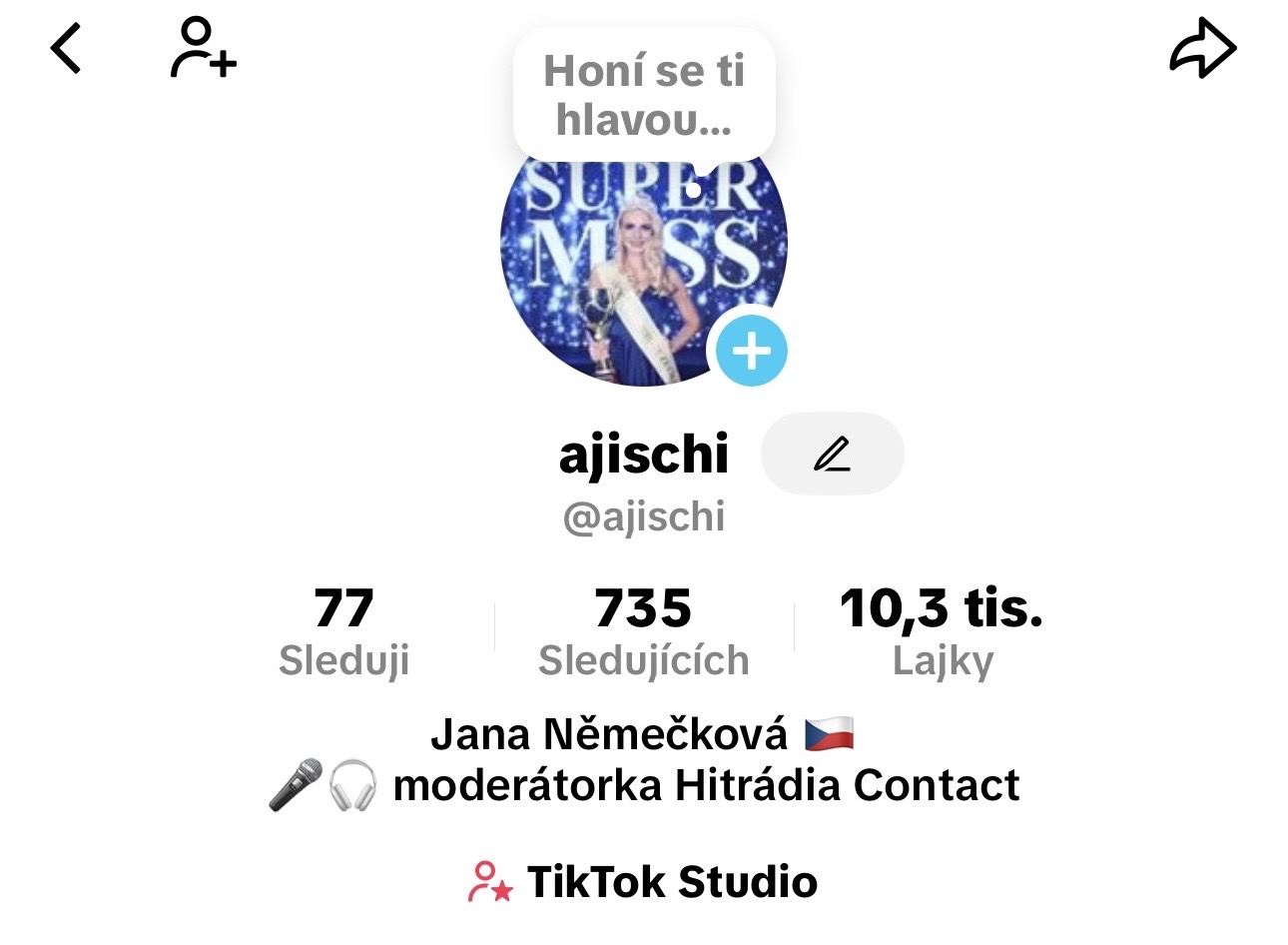Tap the blue plus on the avatar

751,351
